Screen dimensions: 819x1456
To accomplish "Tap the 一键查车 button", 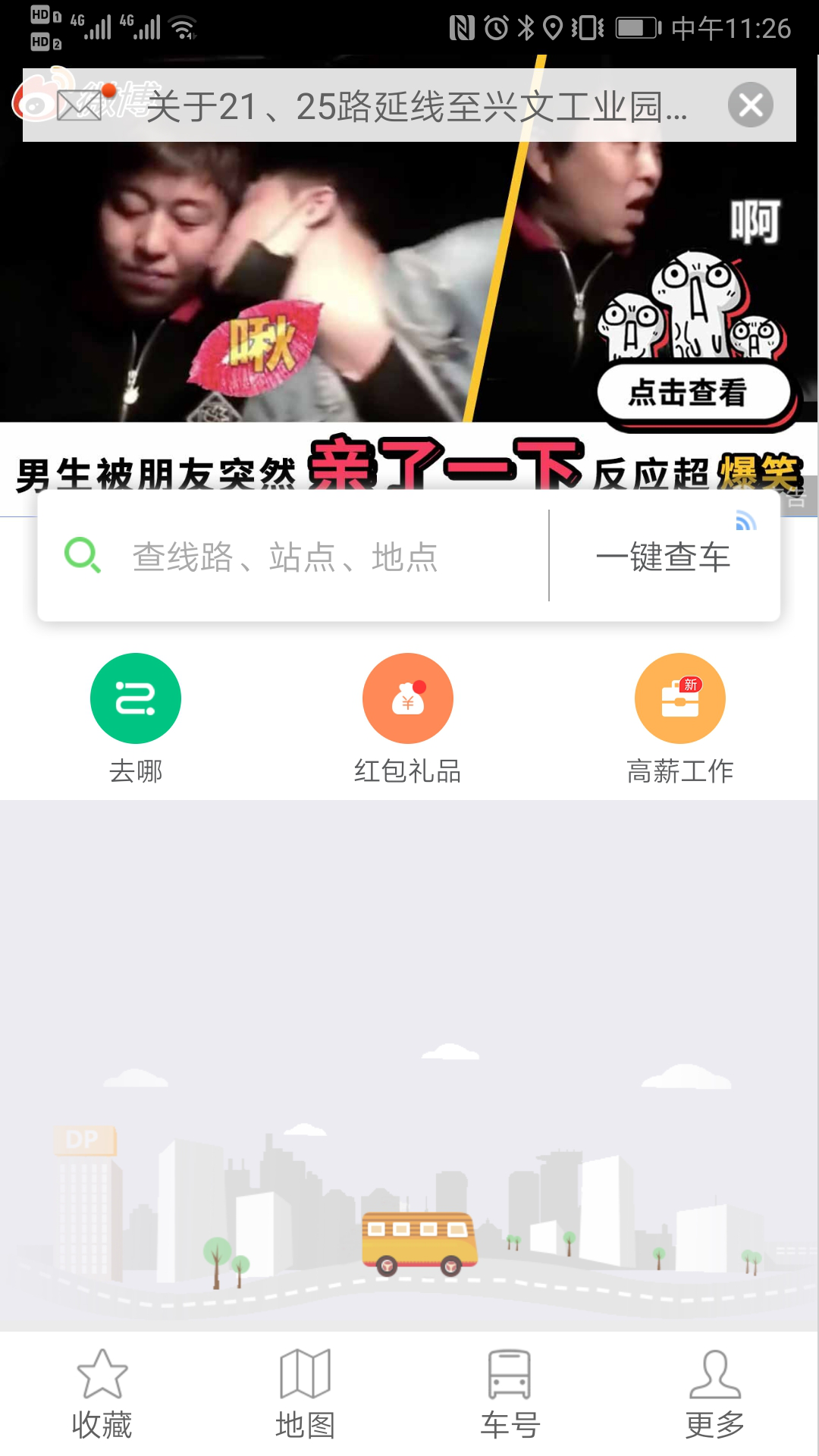I will [664, 557].
